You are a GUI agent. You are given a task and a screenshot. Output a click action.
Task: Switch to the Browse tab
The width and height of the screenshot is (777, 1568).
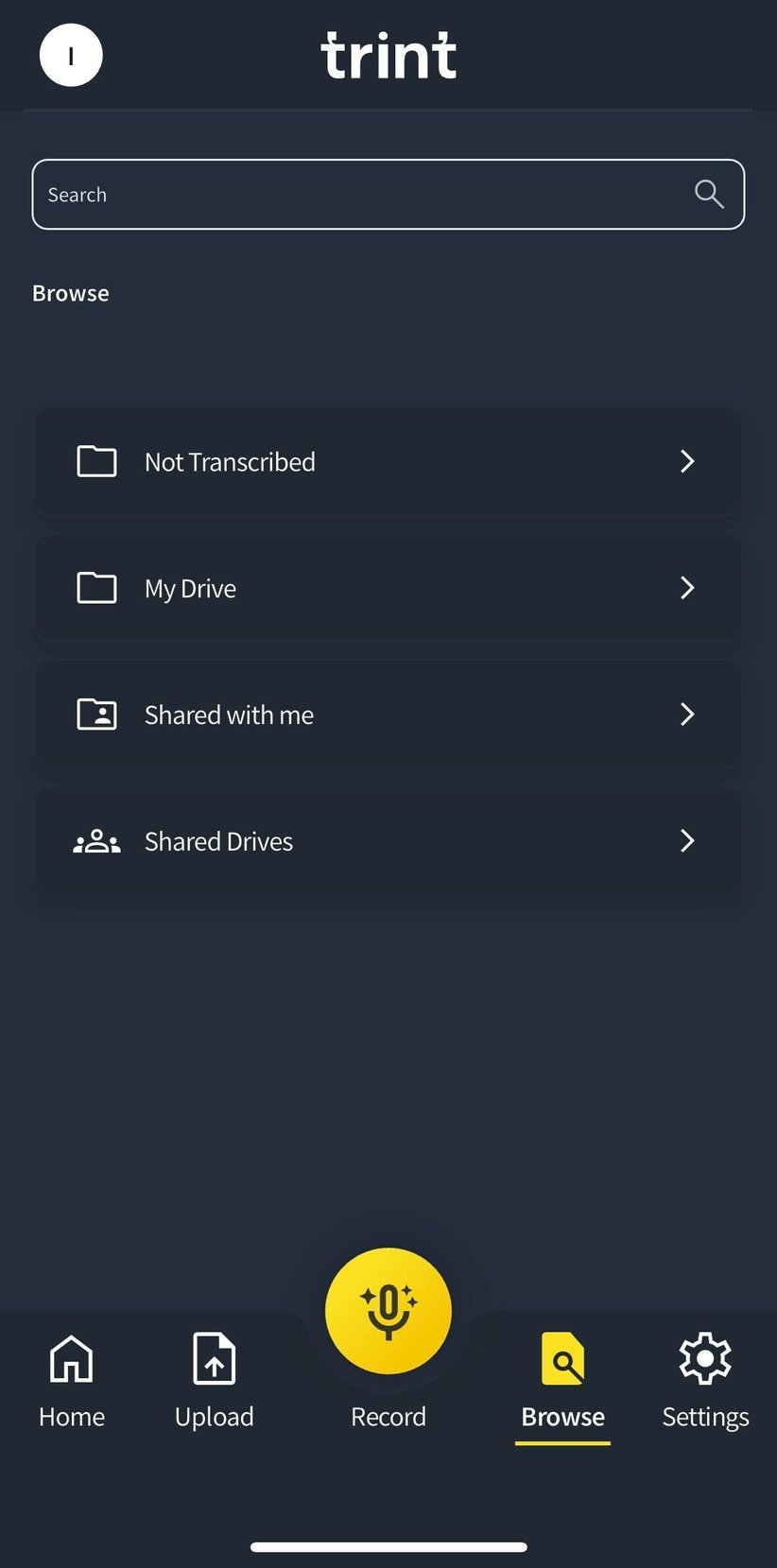click(x=562, y=1383)
